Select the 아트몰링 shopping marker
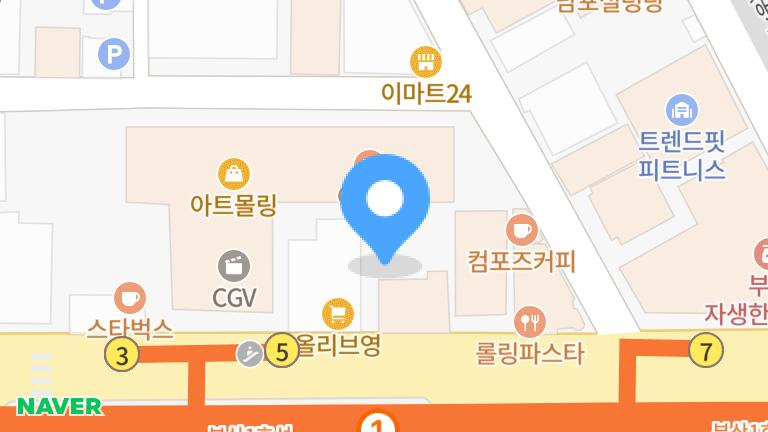The width and height of the screenshot is (768, 432). pyautogui.click(x=233, y=174)
